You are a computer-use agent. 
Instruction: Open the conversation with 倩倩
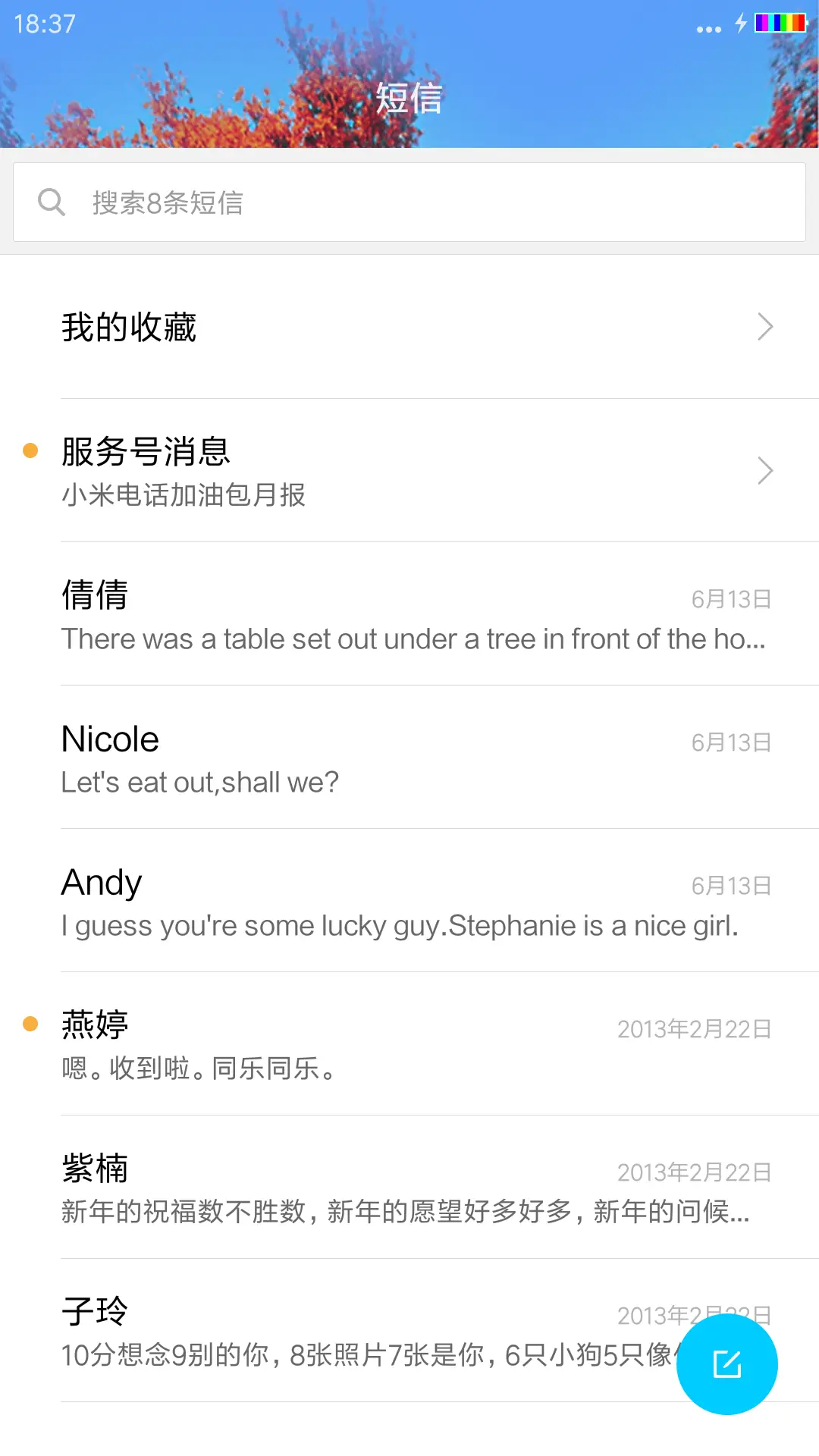(x=409, y=615)
